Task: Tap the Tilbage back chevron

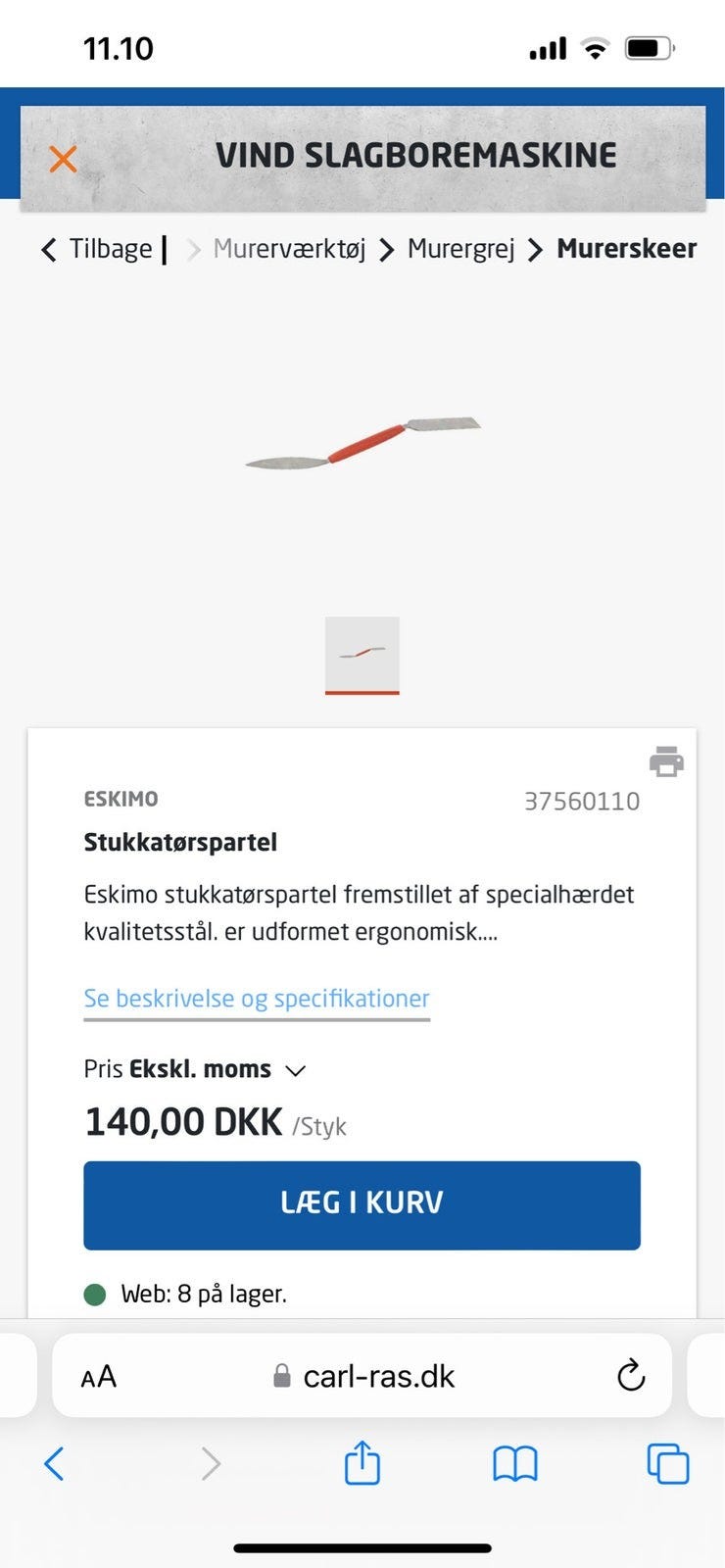Action: [x=47, y=249]
